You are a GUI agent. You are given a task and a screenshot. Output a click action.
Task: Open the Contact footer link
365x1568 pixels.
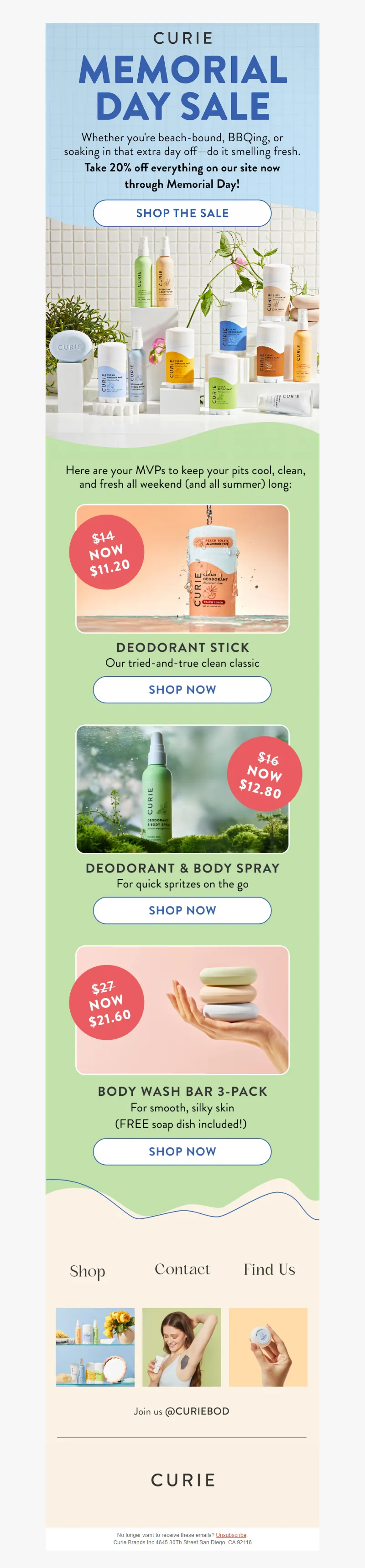tap(182, 1269)
